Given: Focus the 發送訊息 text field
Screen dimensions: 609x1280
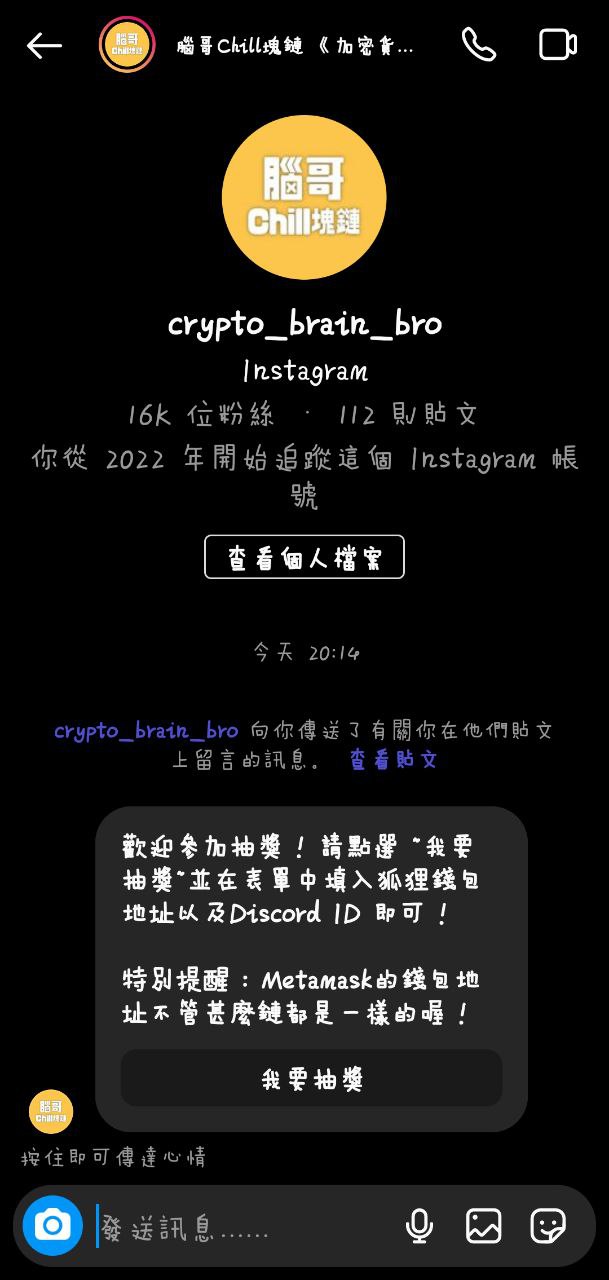Looking at the screenshot, I should 240,1228.
